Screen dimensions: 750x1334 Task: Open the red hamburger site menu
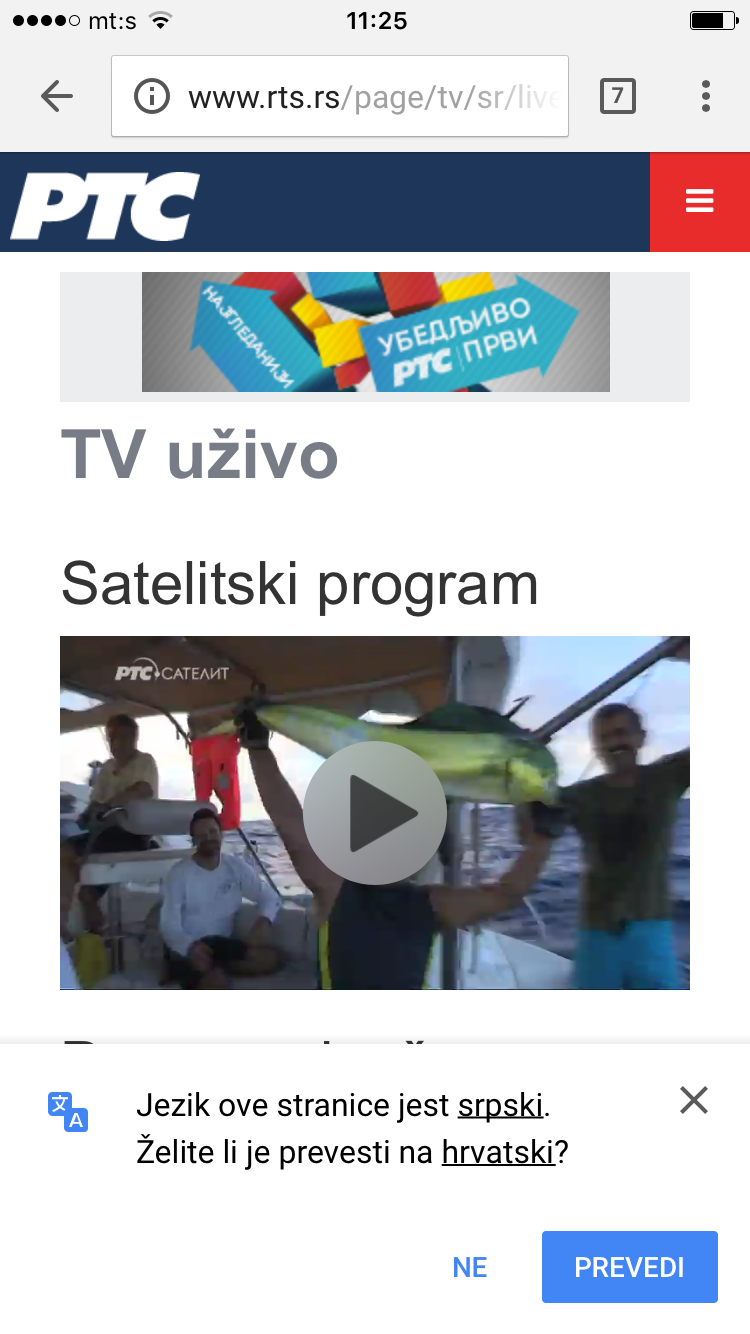[699, 201]
